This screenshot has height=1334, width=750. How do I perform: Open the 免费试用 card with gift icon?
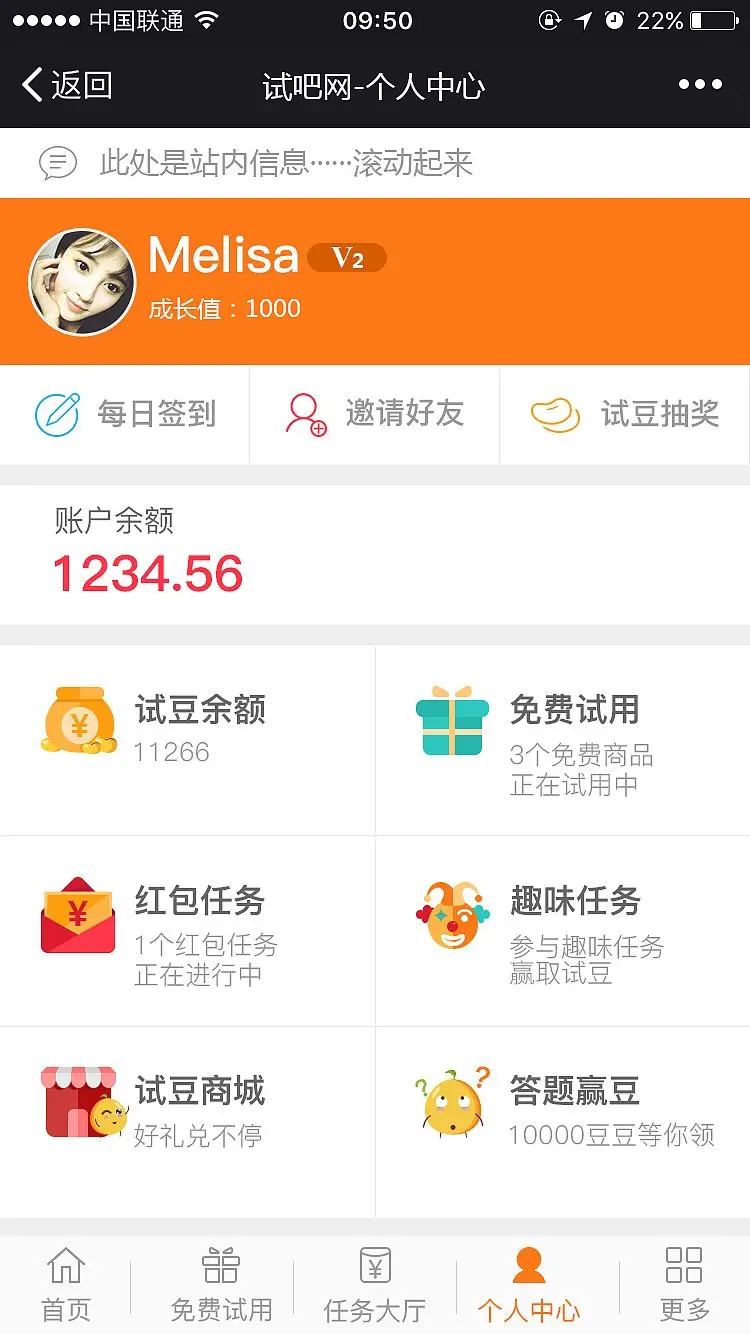tap(562, 740)
